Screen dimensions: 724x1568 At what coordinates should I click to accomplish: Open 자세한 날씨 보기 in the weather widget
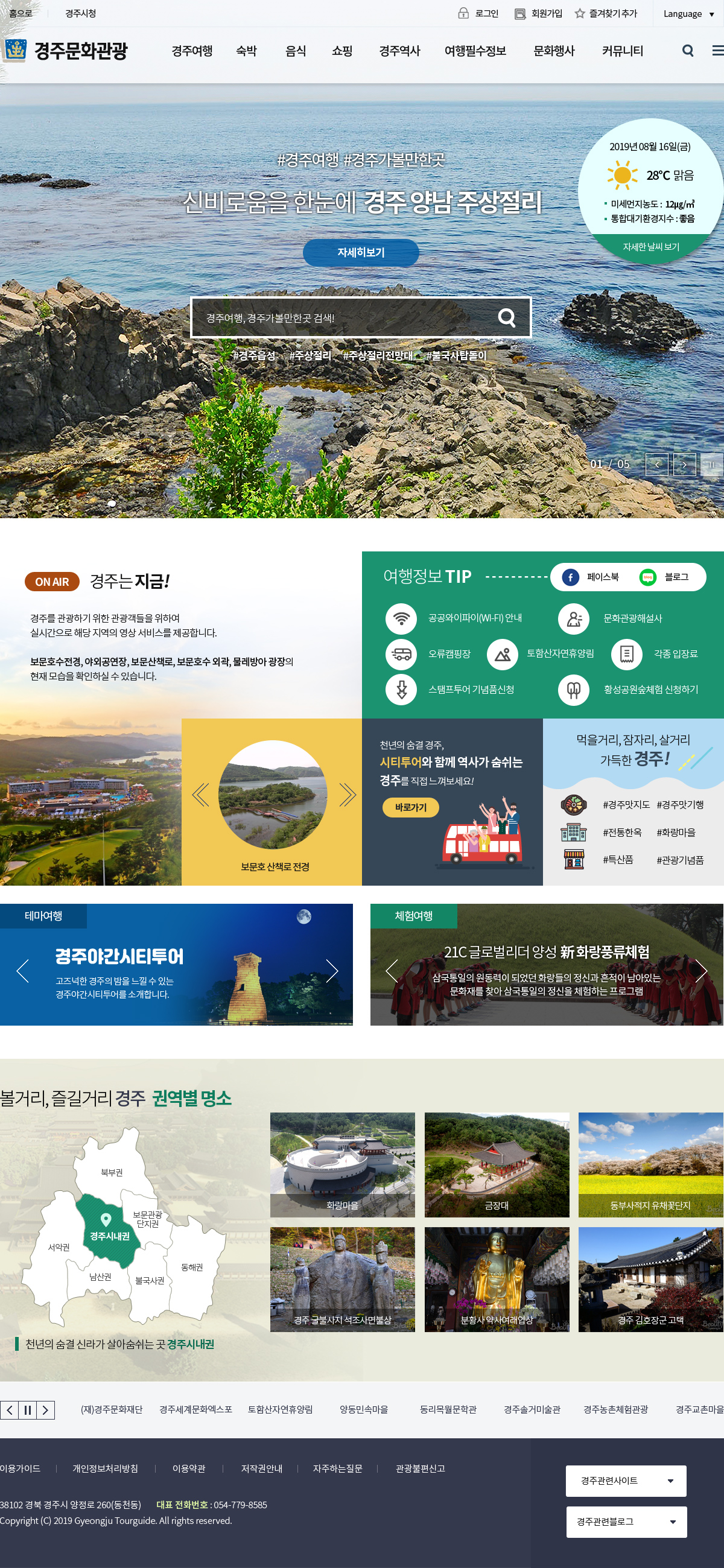coord(650,247)
